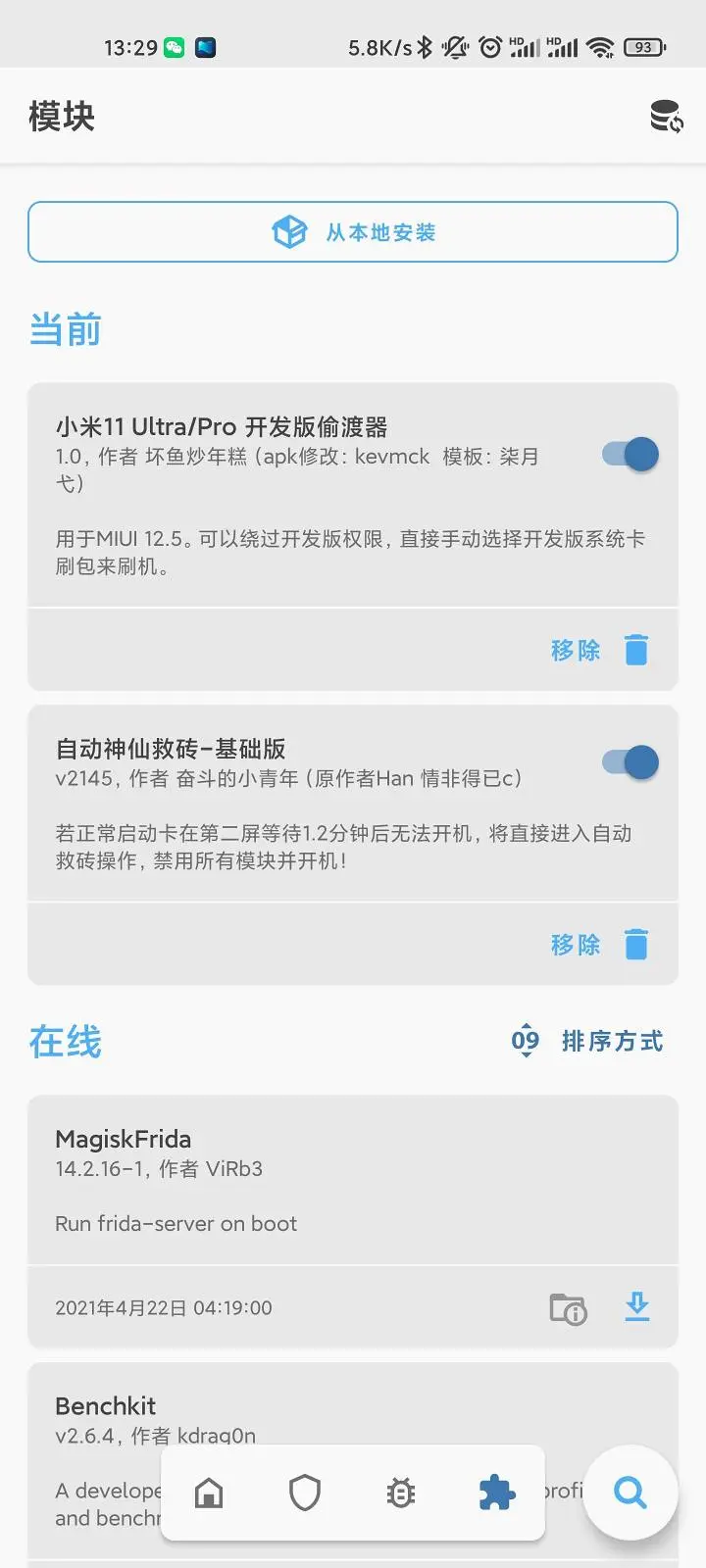Disable the 小米11 Ultra/Pro 开发版偷渡器 module
Image resolution: width=706 pixels, height=1568 pixels.
627,454
